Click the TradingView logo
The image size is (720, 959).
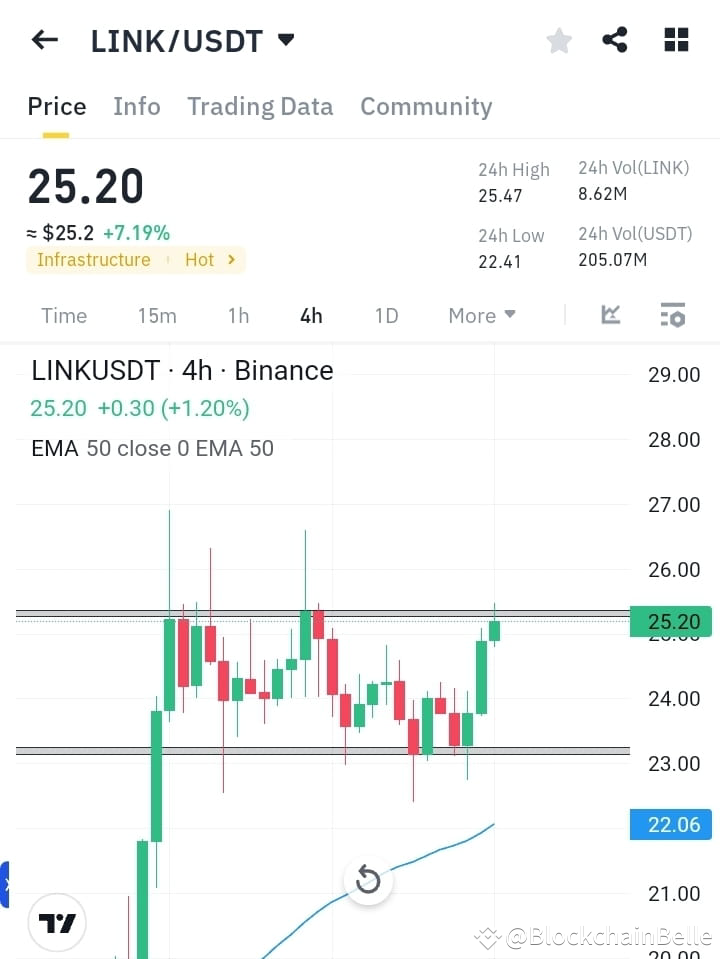click(x=56, y=922)
